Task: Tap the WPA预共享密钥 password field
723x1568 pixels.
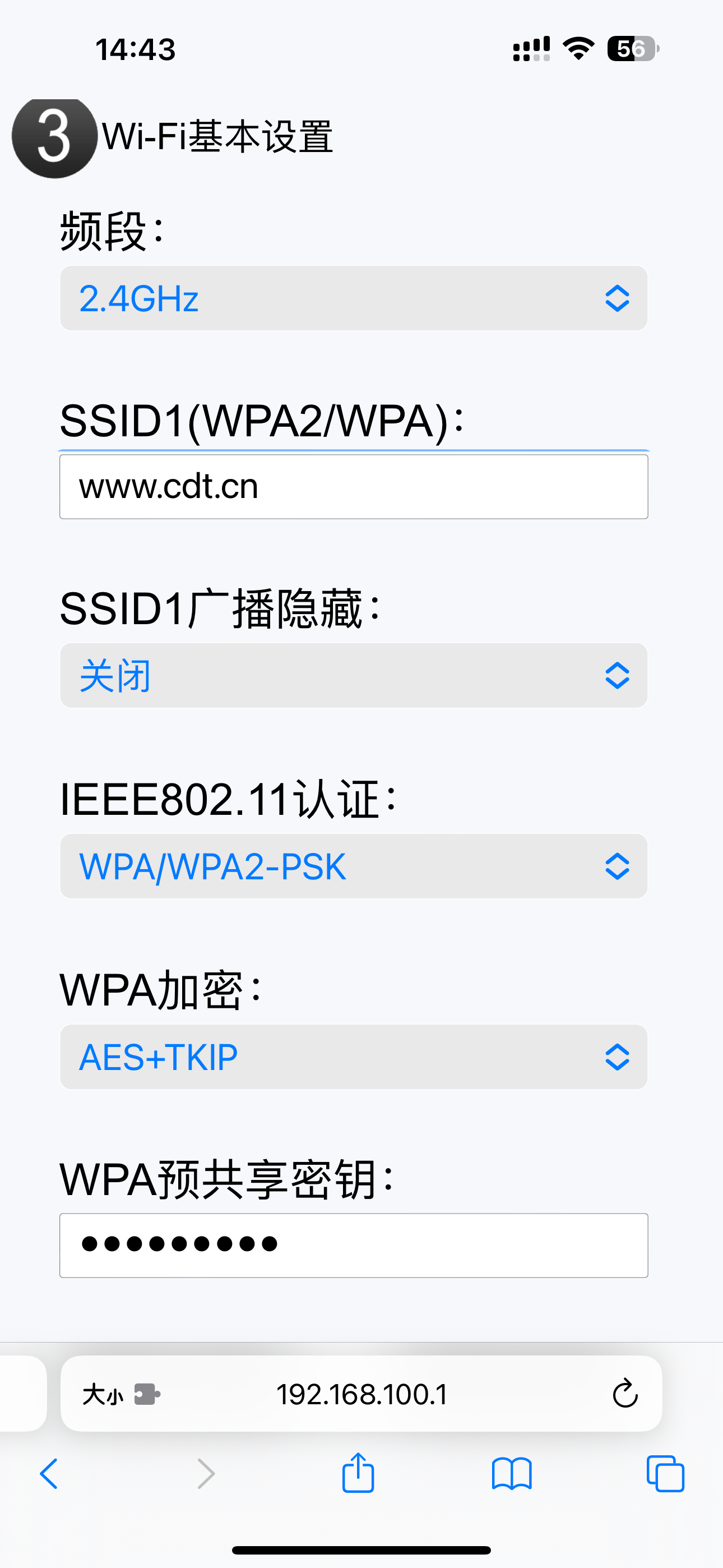Action: point(353,1246)
